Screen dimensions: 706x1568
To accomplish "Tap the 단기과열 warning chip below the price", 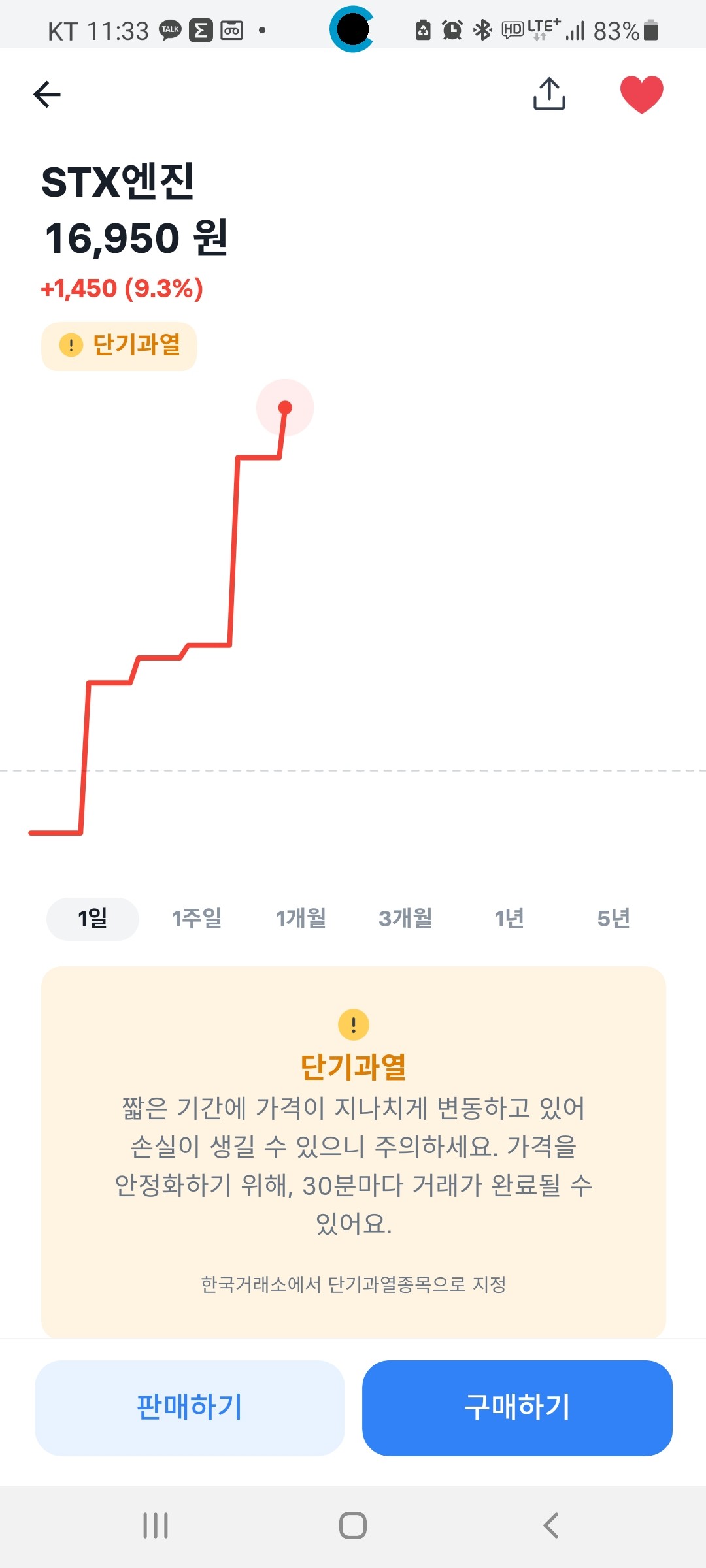I will pyautogui.click(x=119, y=346).
